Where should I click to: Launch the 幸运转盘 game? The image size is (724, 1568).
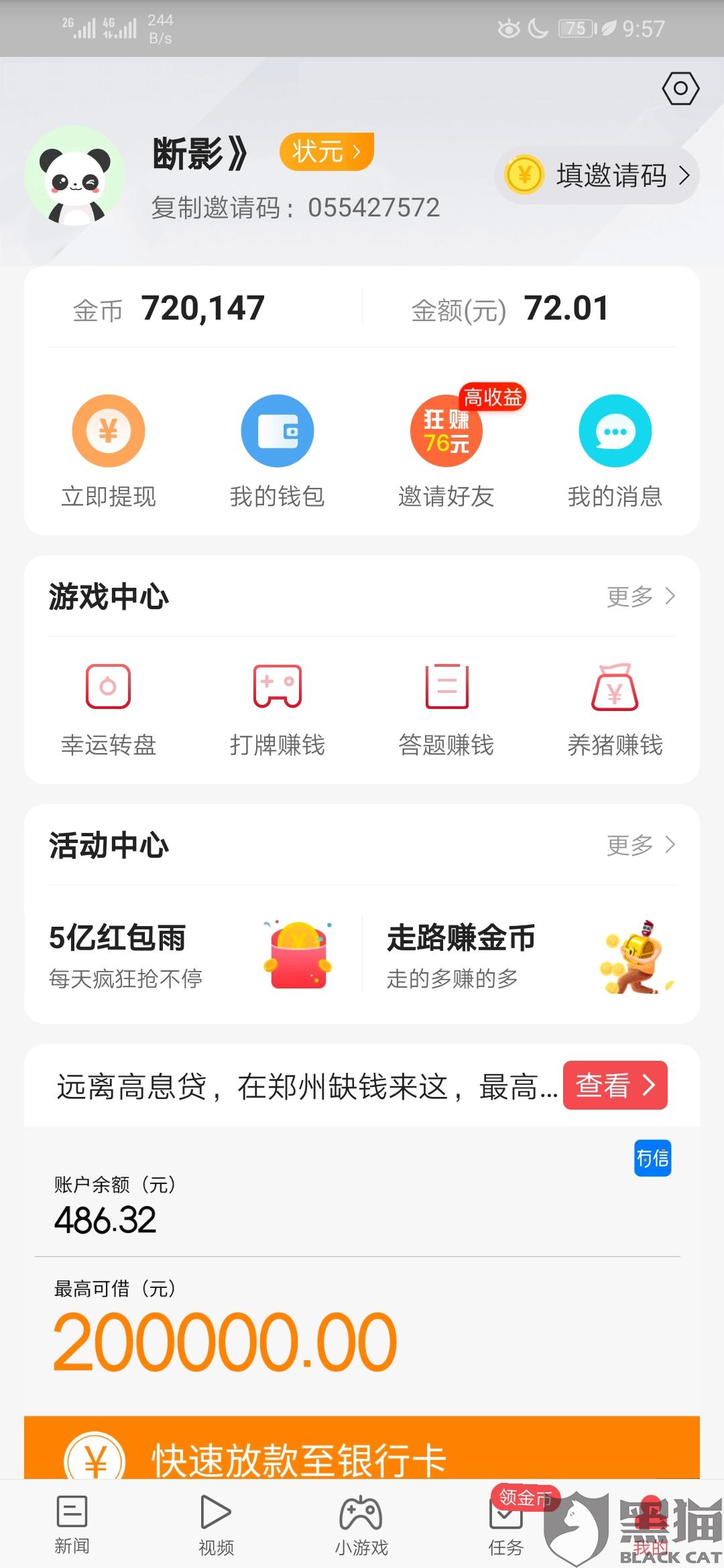coord(109,709)
